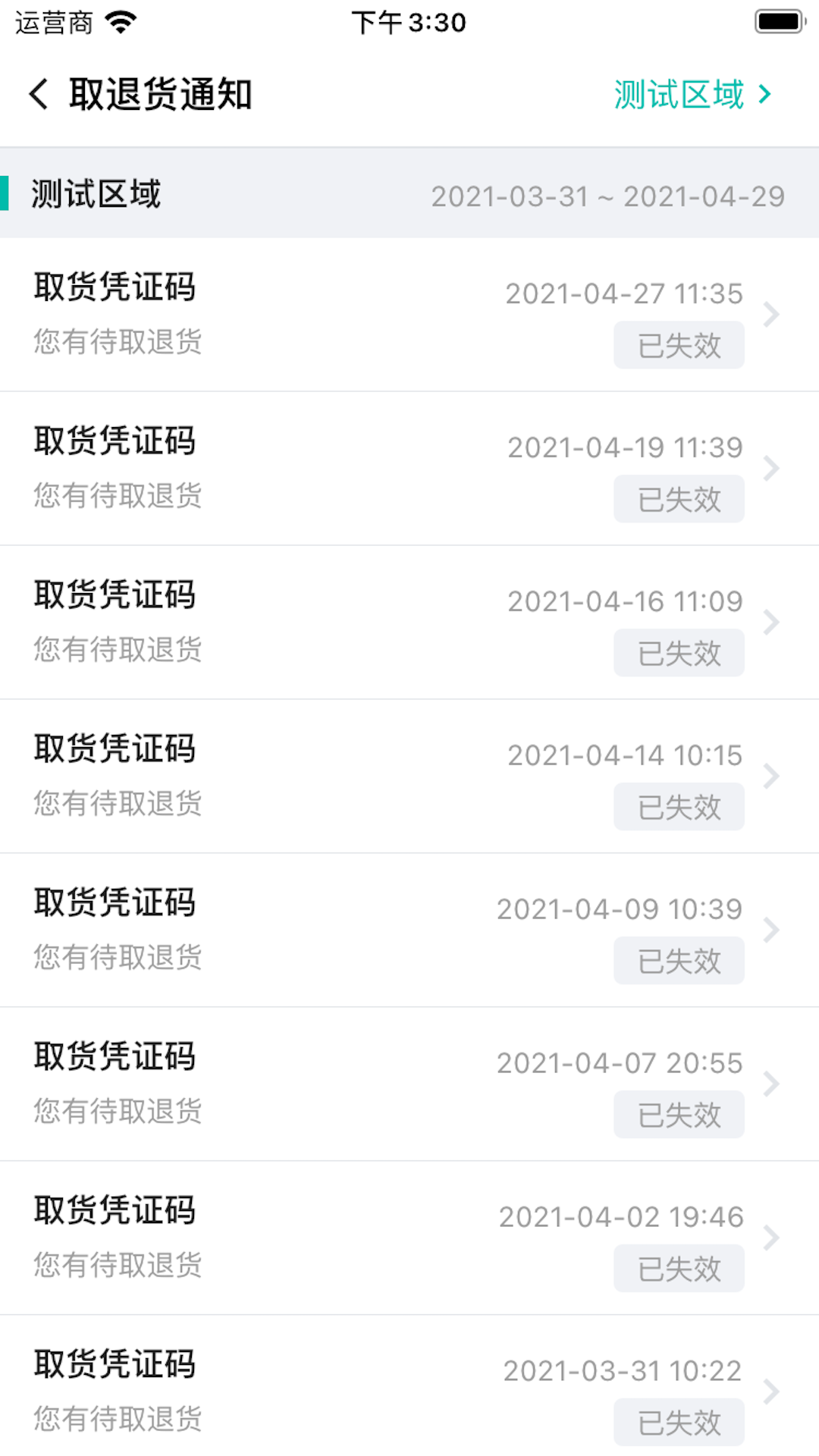Open the 2021-04-02 取货凭证码 notification

(409, 1238)
